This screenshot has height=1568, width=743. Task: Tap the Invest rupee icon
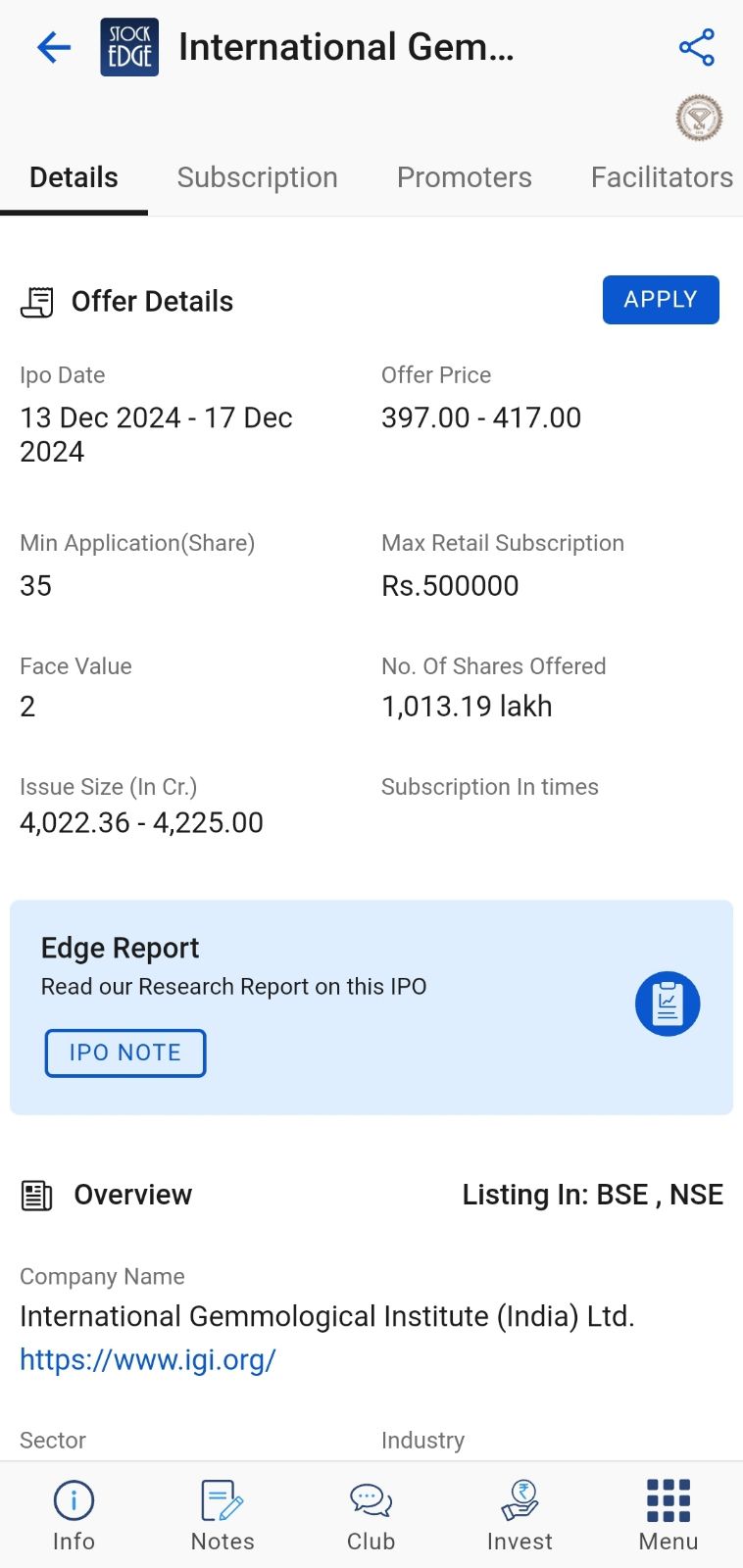pyautogui.click(x=520, y=1514)
